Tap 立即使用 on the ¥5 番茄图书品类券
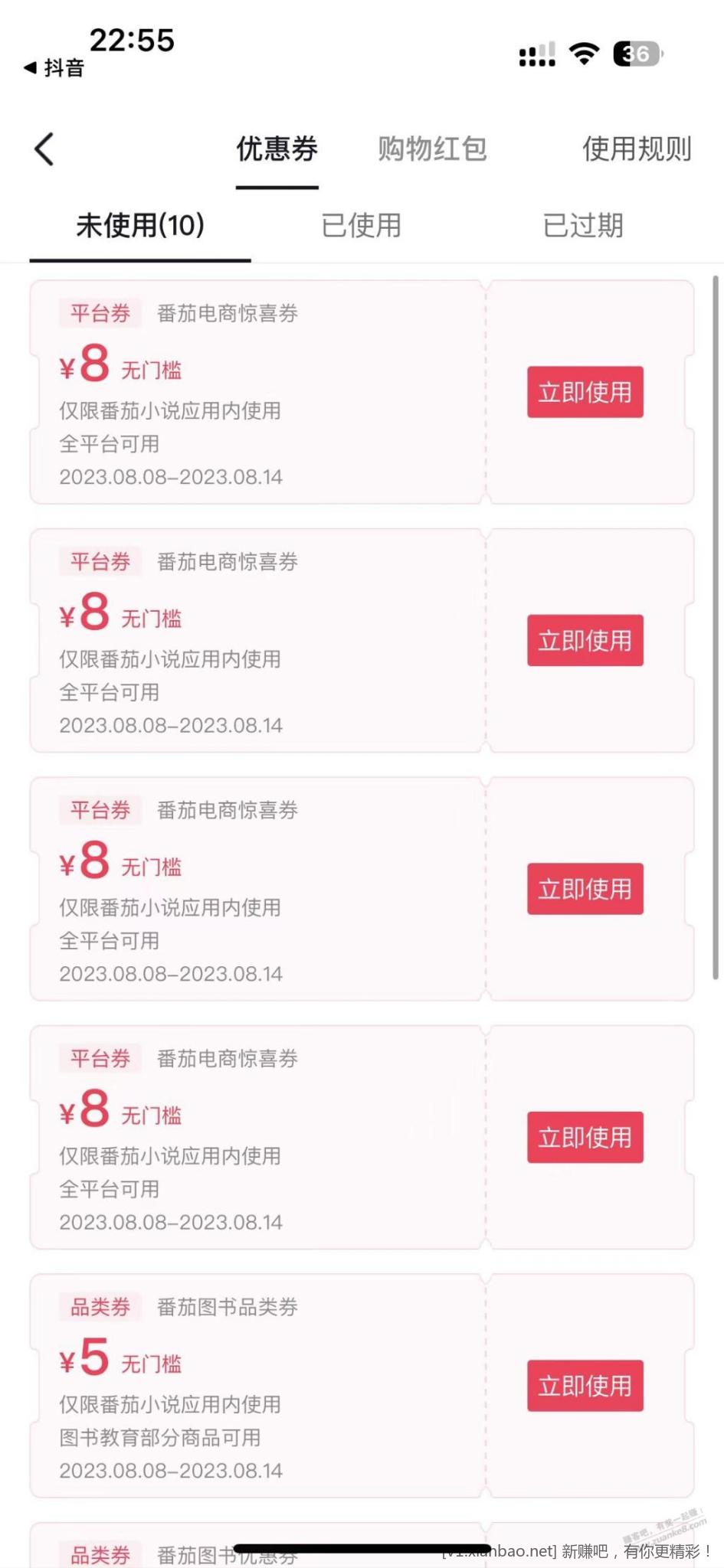The image size is (724, 1568). point(585,1386)
